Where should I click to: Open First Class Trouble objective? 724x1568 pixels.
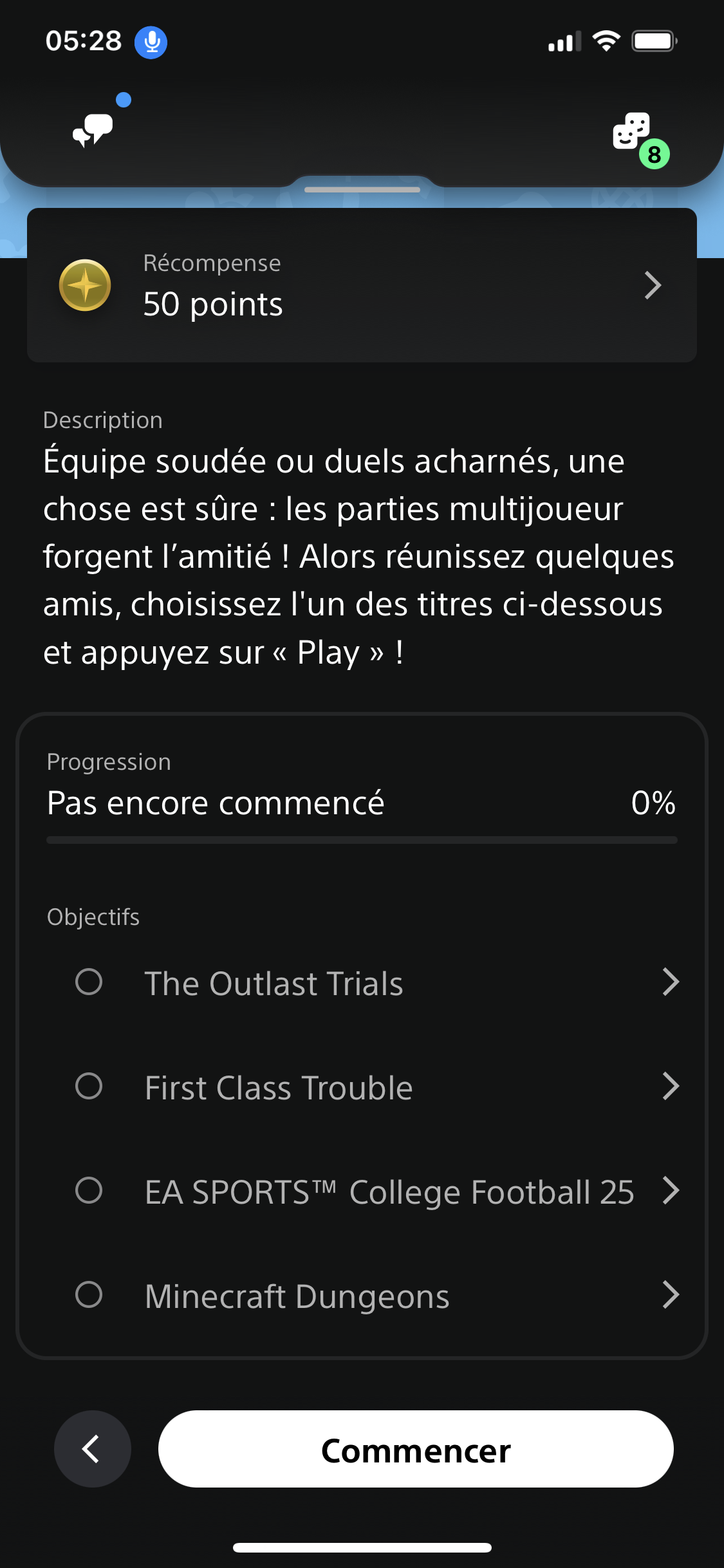pyautogui.click(x=376, y=1087)
